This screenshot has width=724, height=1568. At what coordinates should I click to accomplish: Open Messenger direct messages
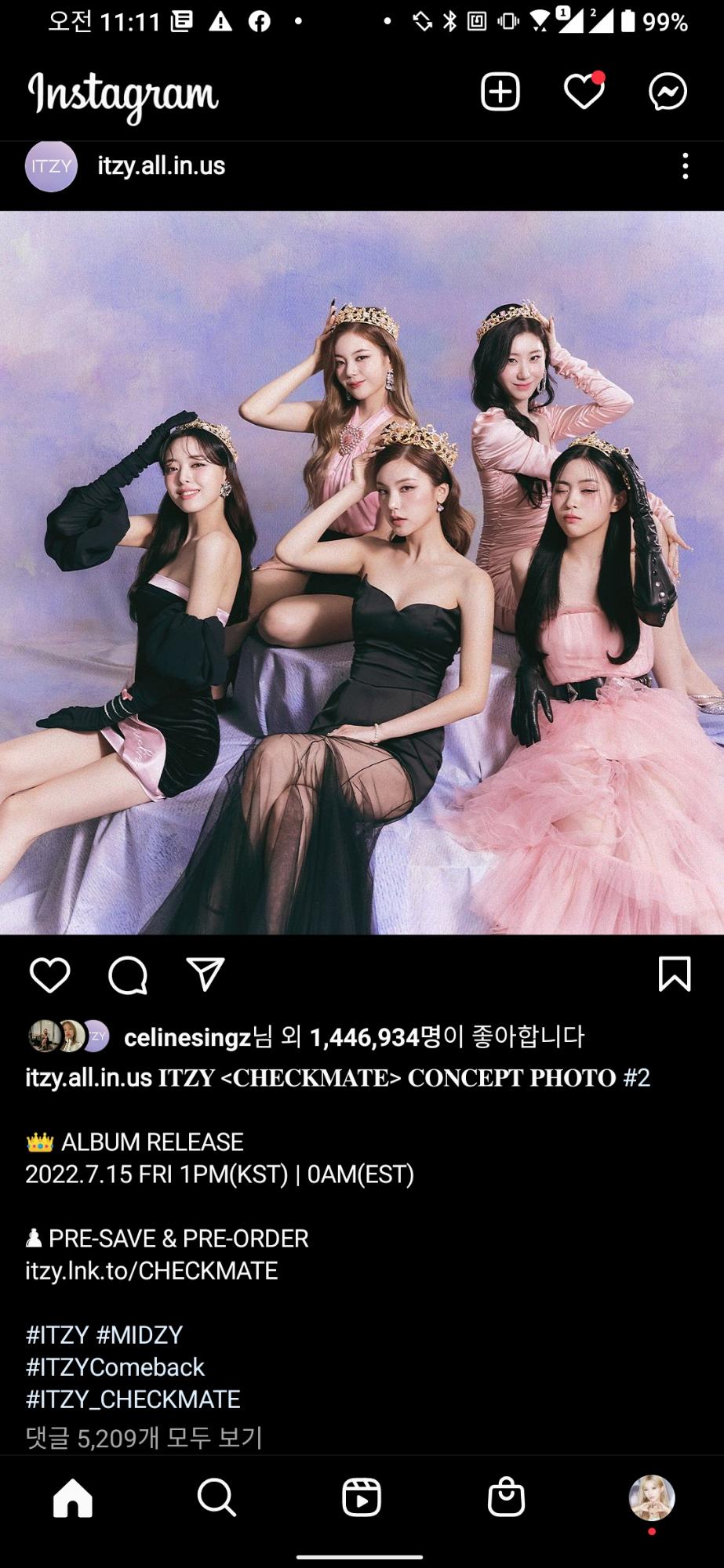668,92
